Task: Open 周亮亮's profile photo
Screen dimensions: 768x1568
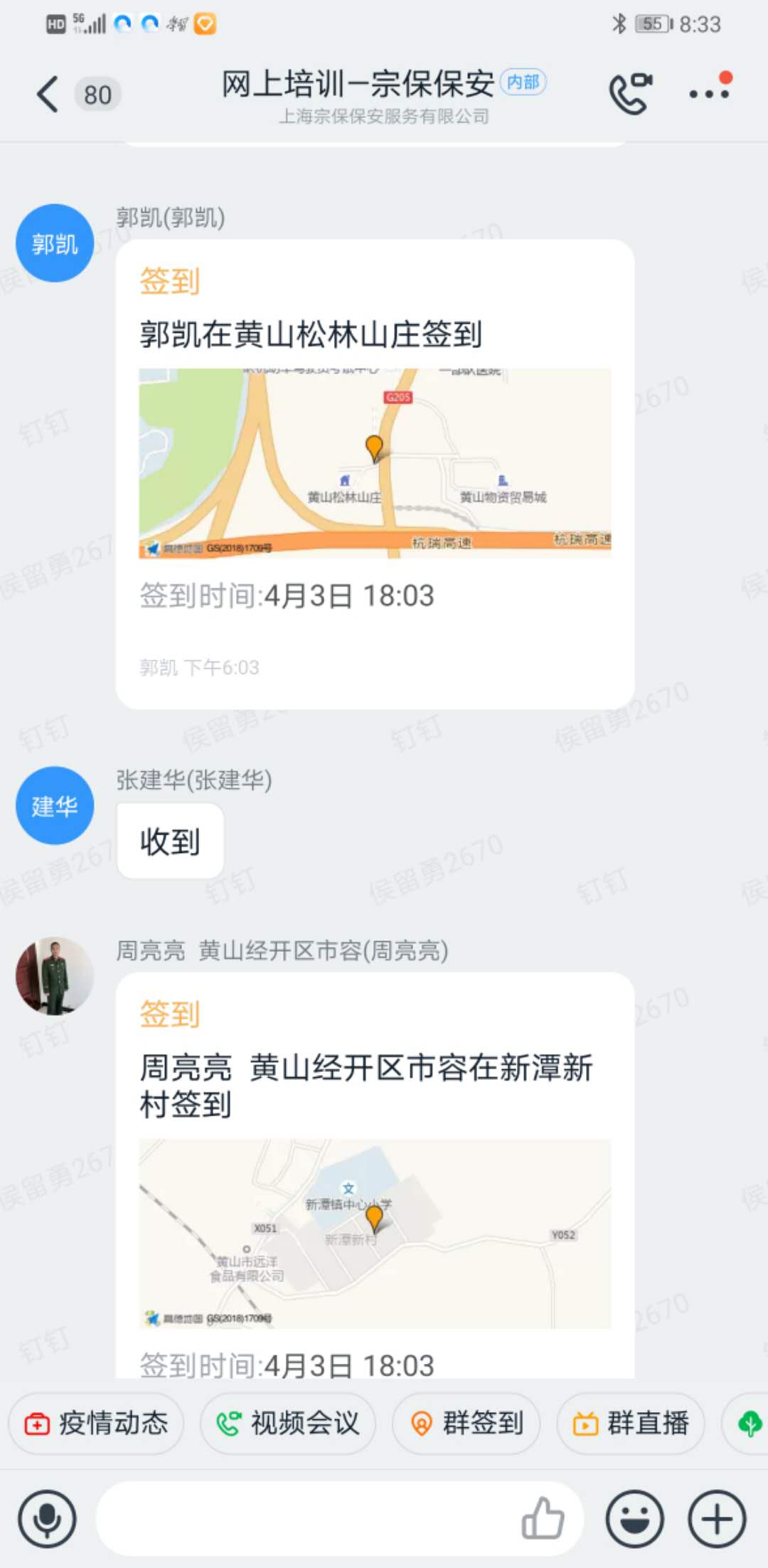Action: pos(55,975)
